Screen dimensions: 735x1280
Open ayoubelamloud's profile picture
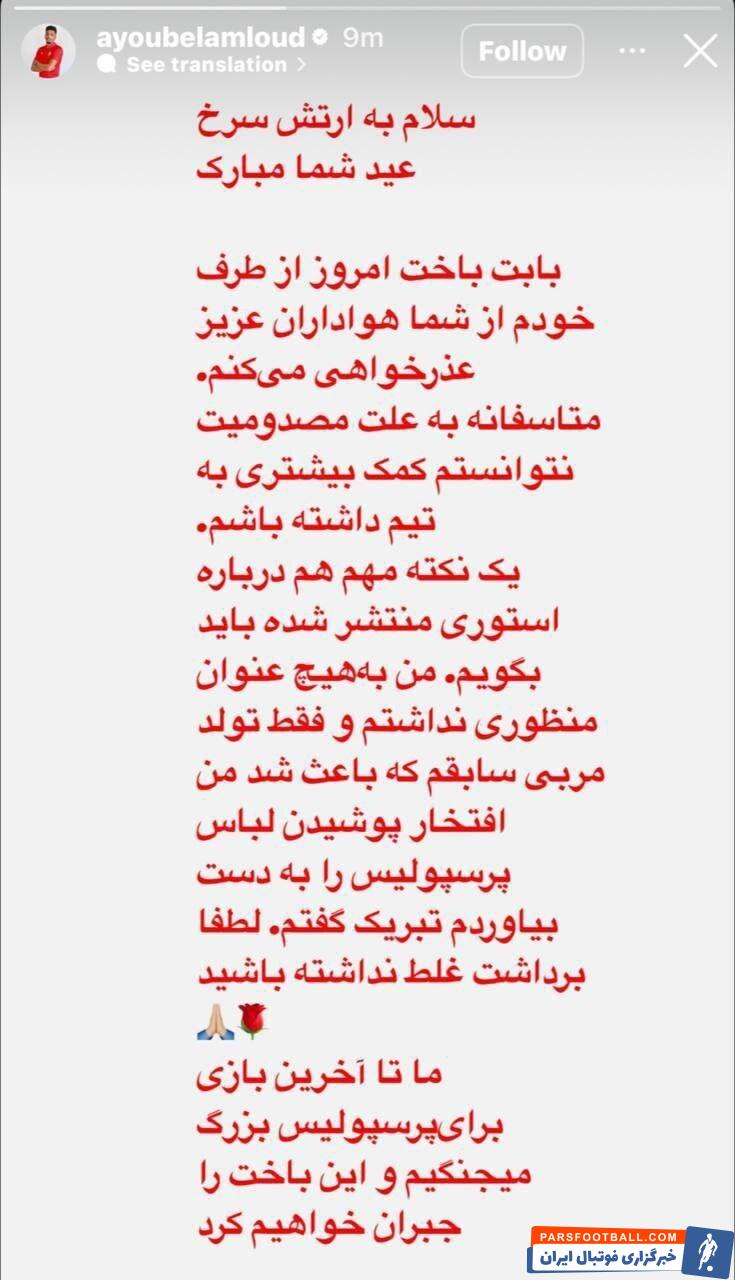click(50, 48)
